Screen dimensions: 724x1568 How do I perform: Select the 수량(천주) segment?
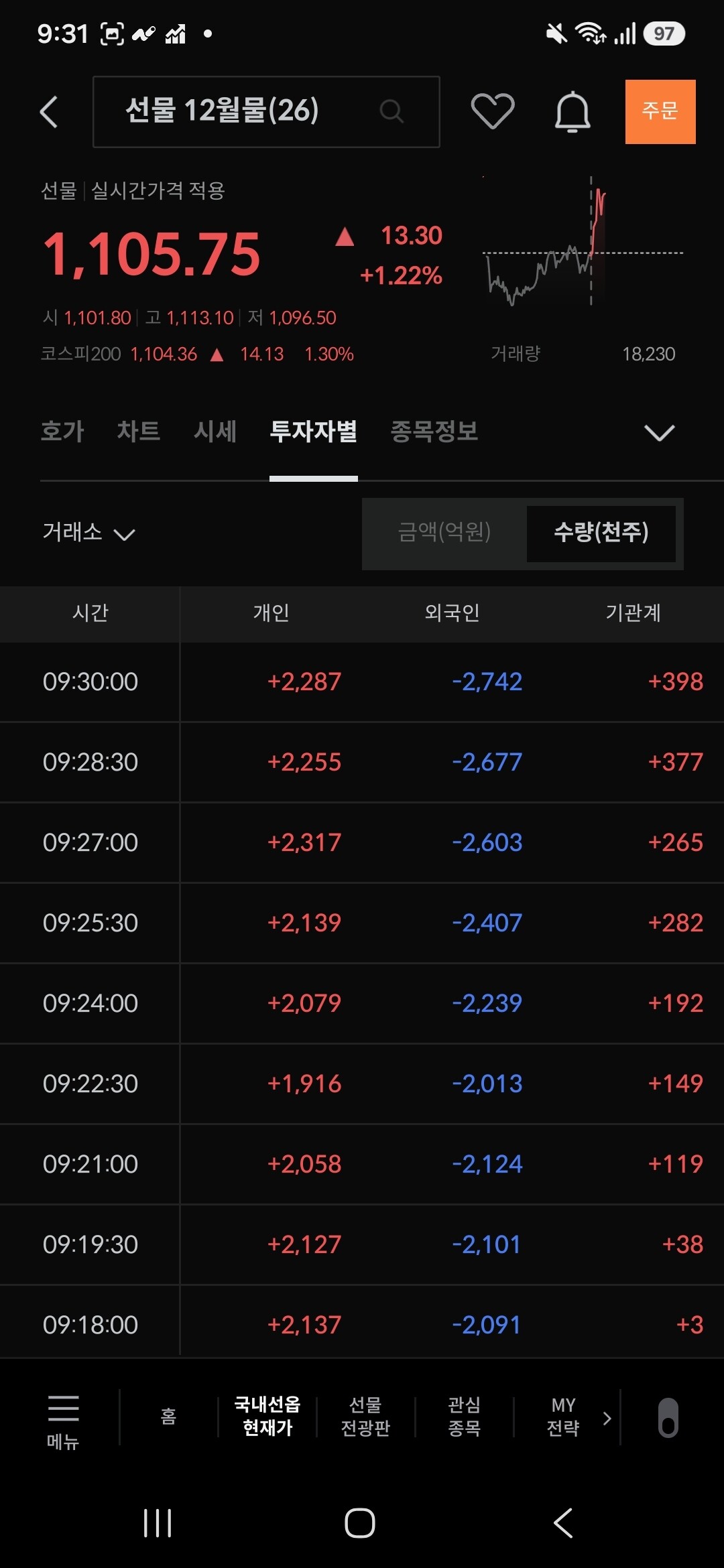601,533
